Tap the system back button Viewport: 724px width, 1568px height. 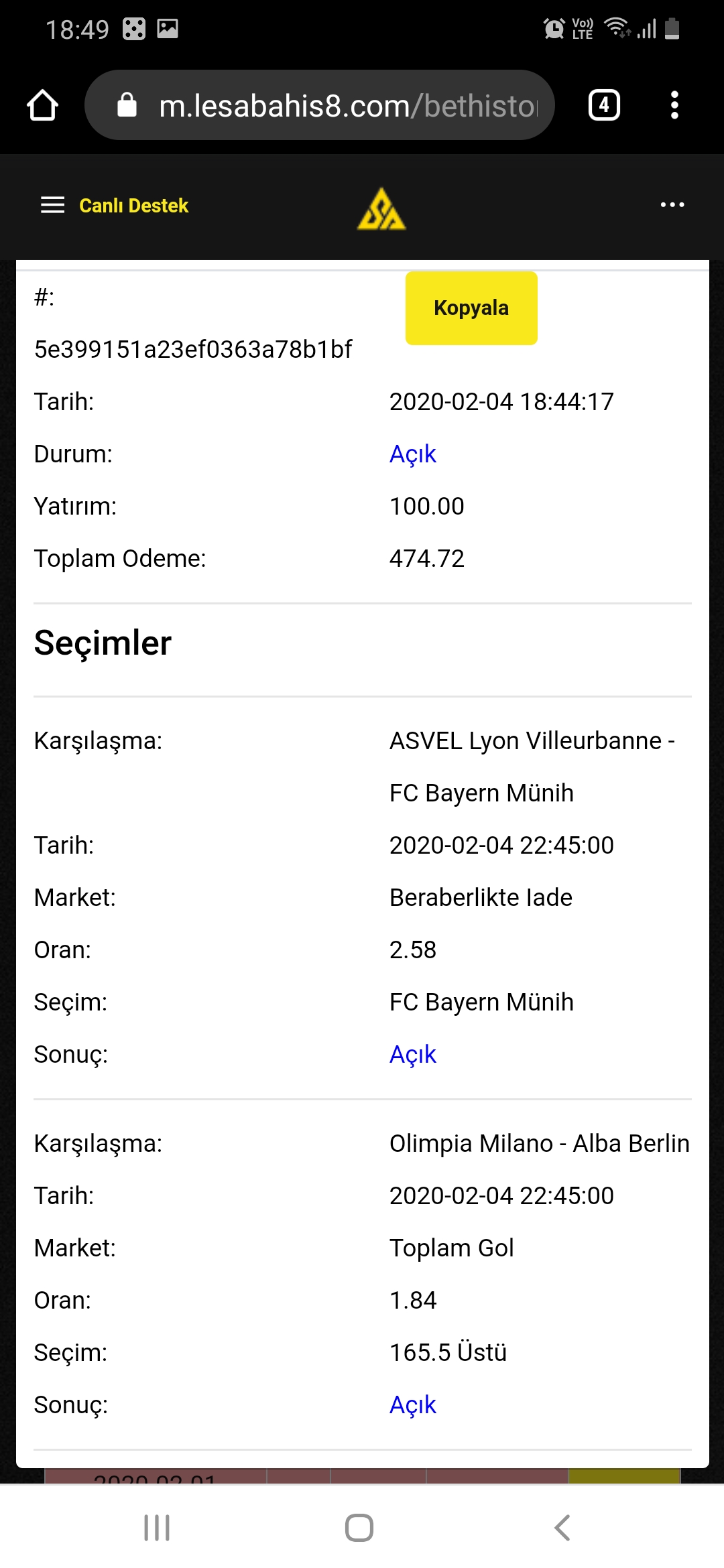(562, 1528)
